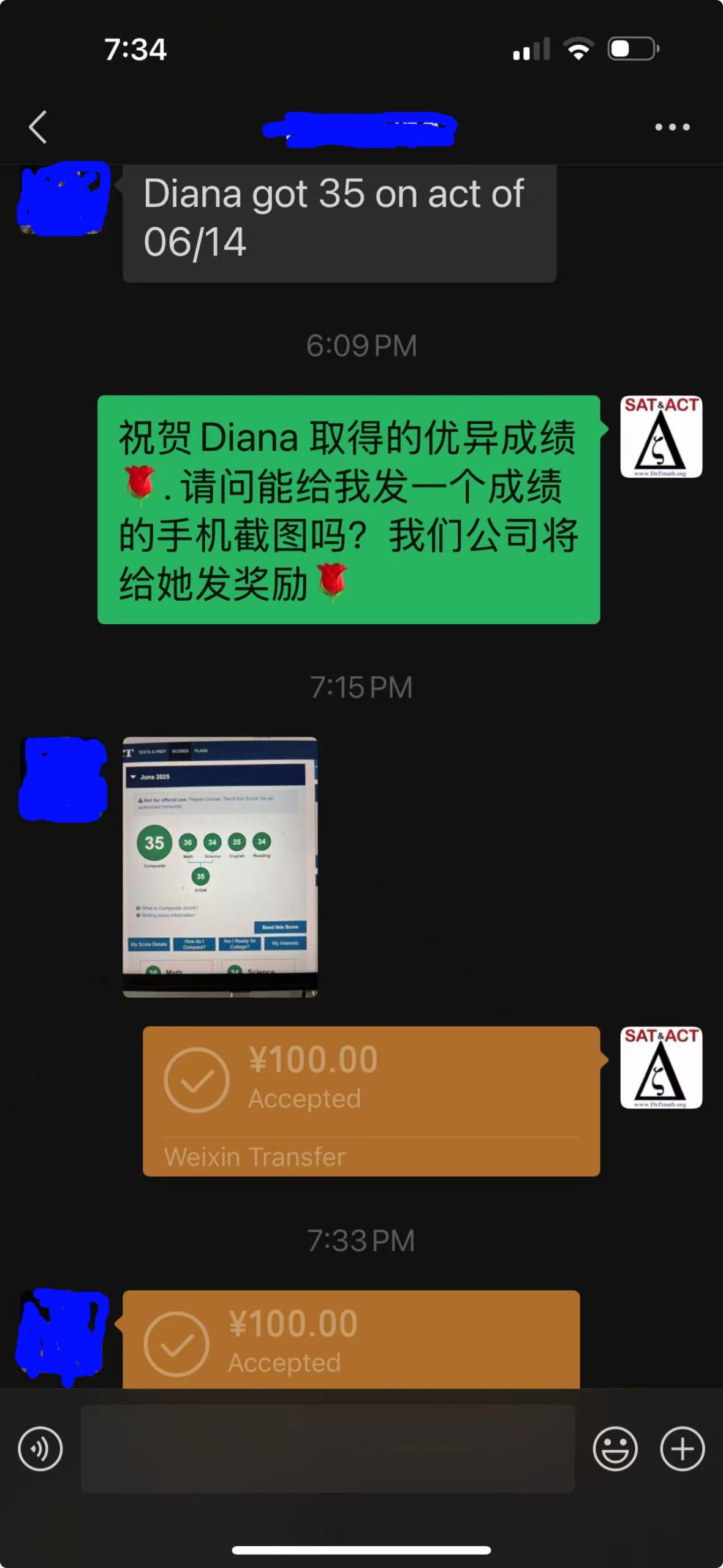Open the chat's three-dot options menu
This screenshot has height=1568, width=723.
pyautogui.click(x=672, y=127)
